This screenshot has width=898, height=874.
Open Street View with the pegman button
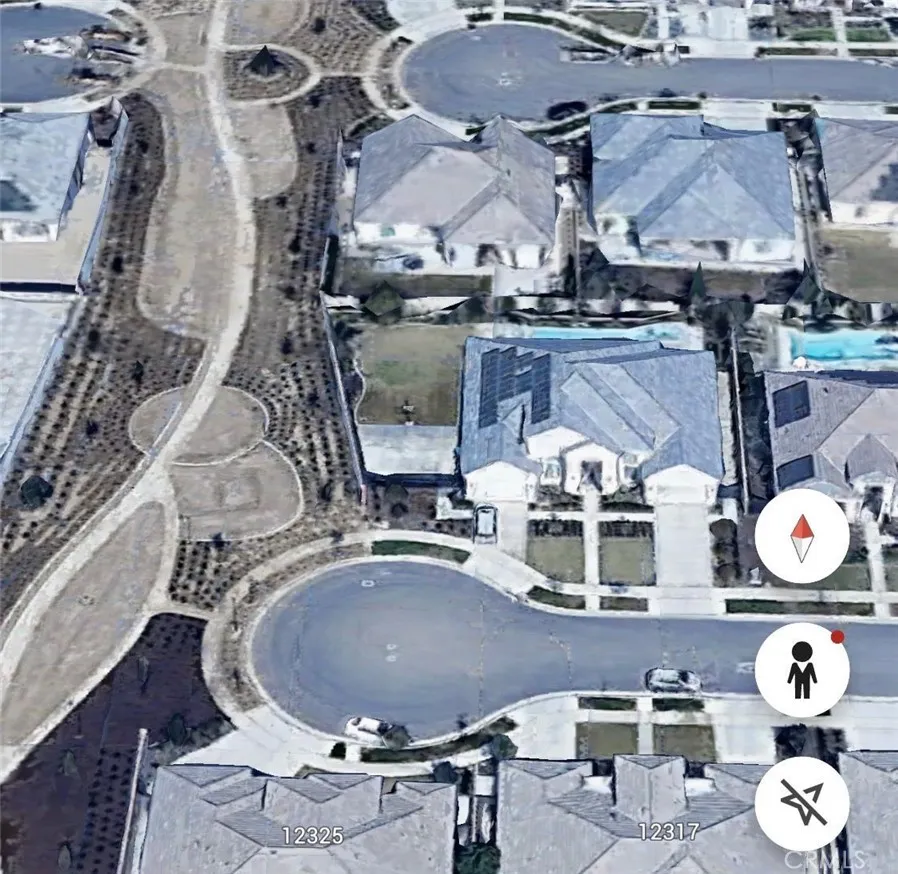pos(802,669)
